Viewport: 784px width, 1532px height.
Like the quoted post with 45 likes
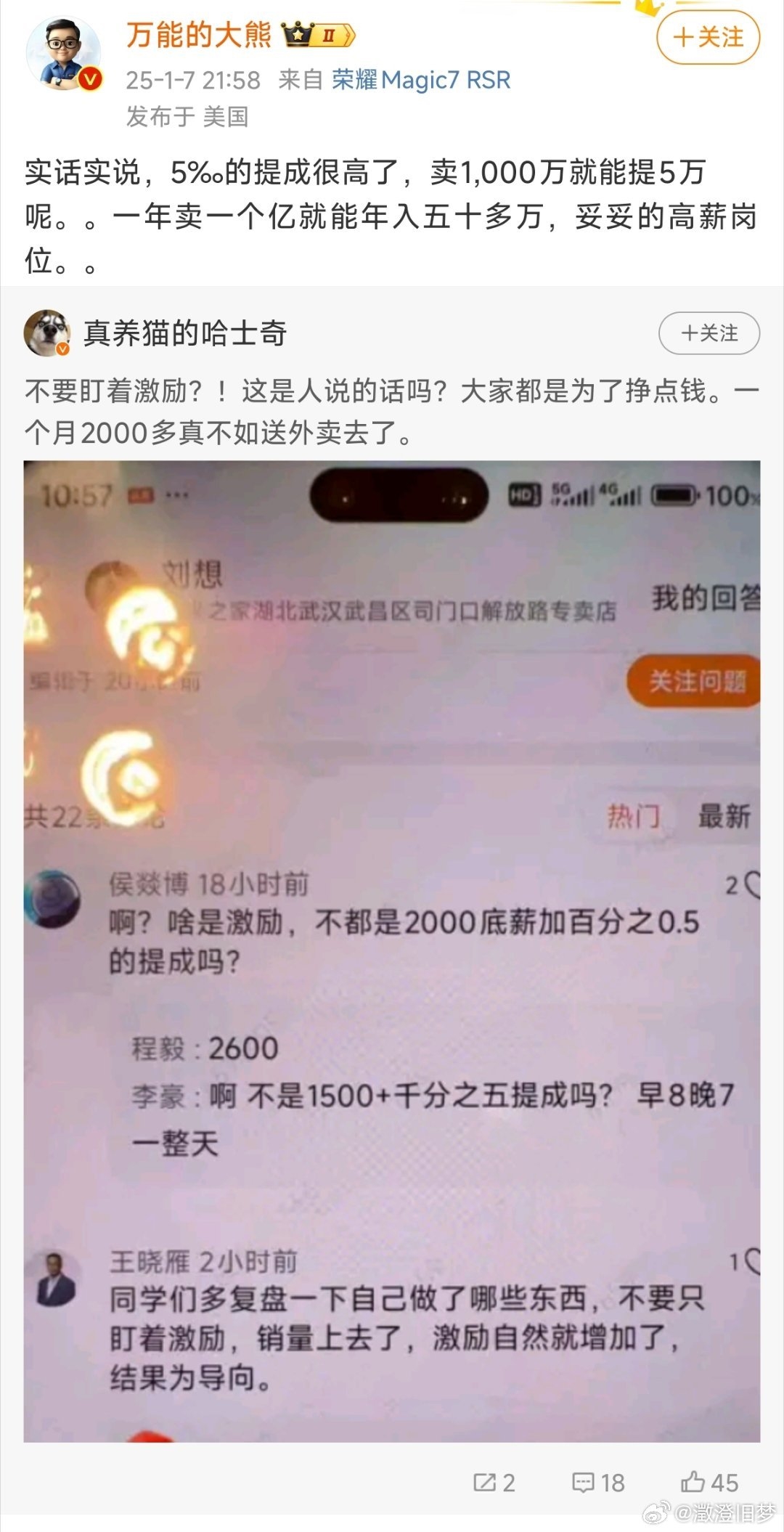tap(709, 1482)
